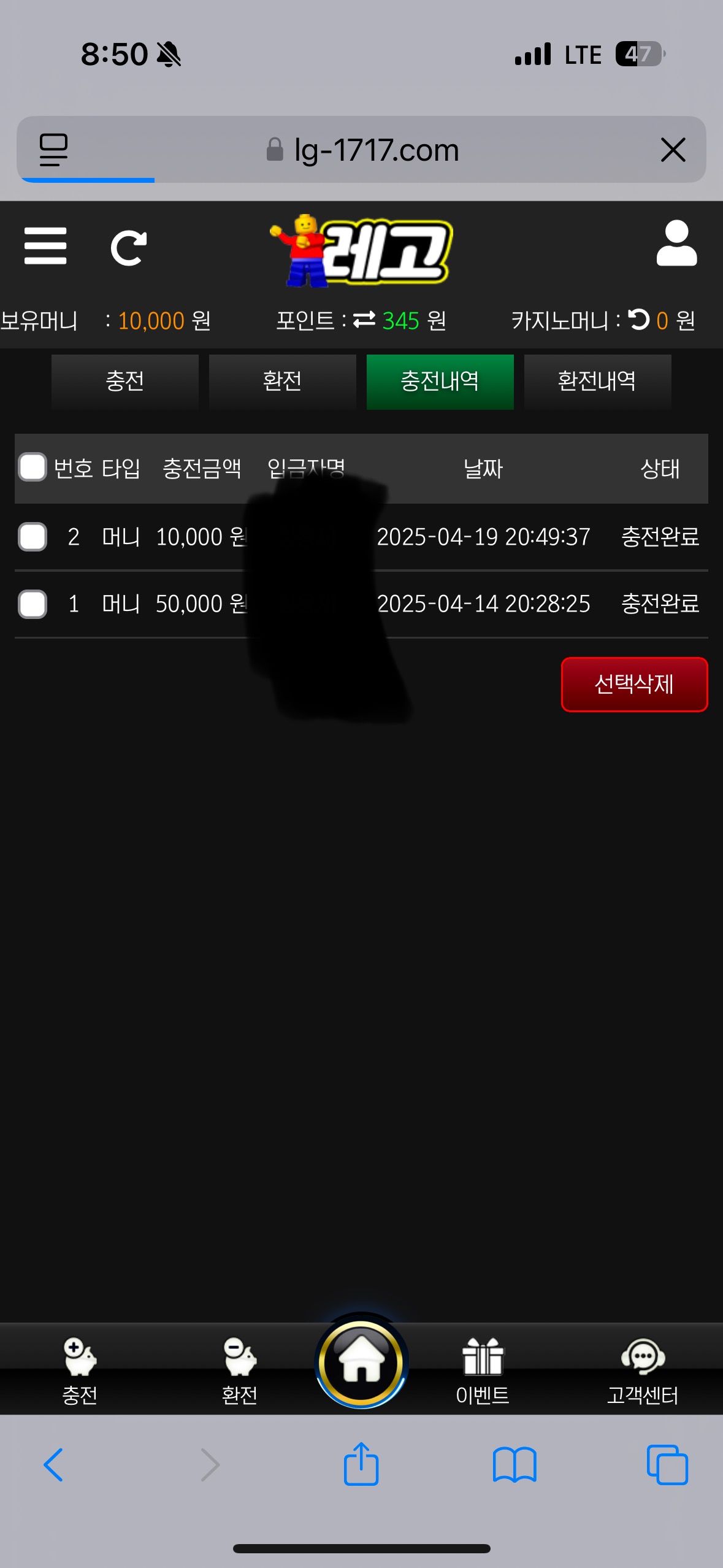Viewport: 723px width, 1568px height.
Task: Open the hamburger menu
Action: [45, 246]
